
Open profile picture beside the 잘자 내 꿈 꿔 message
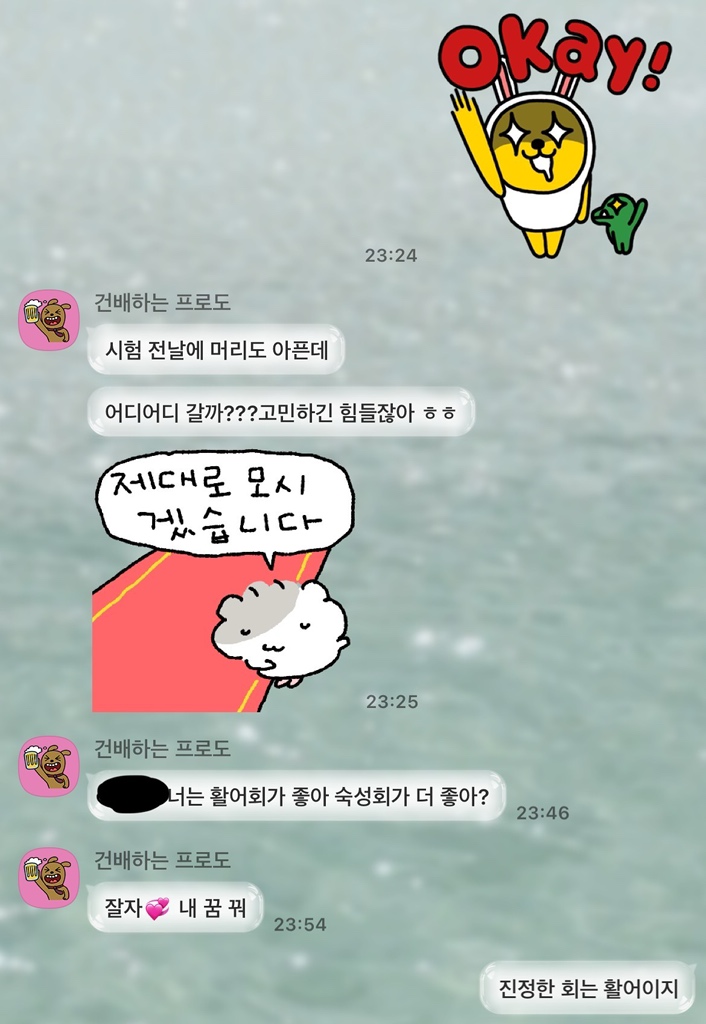click(x=49, y=877)
